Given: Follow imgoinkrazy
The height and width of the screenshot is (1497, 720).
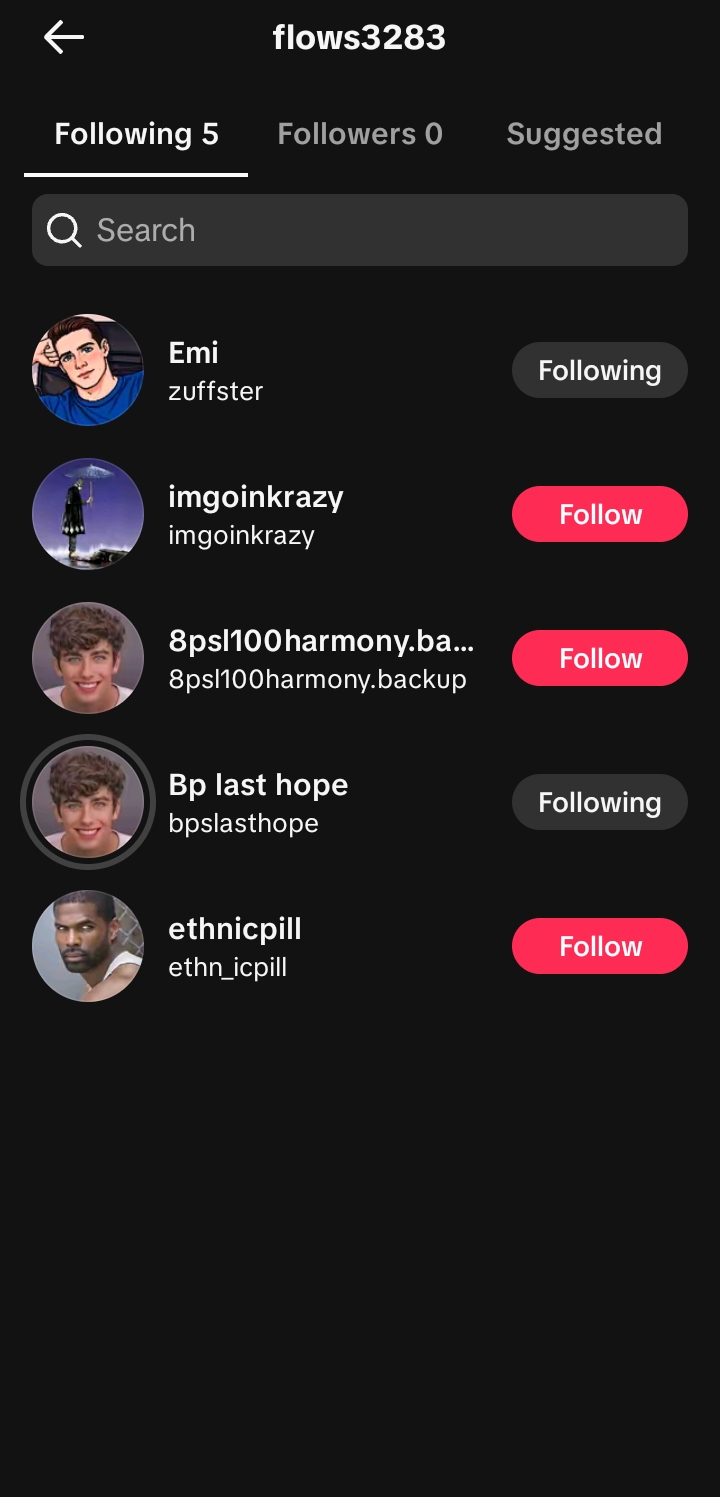Looking at the screenshot, I should 599,514.
